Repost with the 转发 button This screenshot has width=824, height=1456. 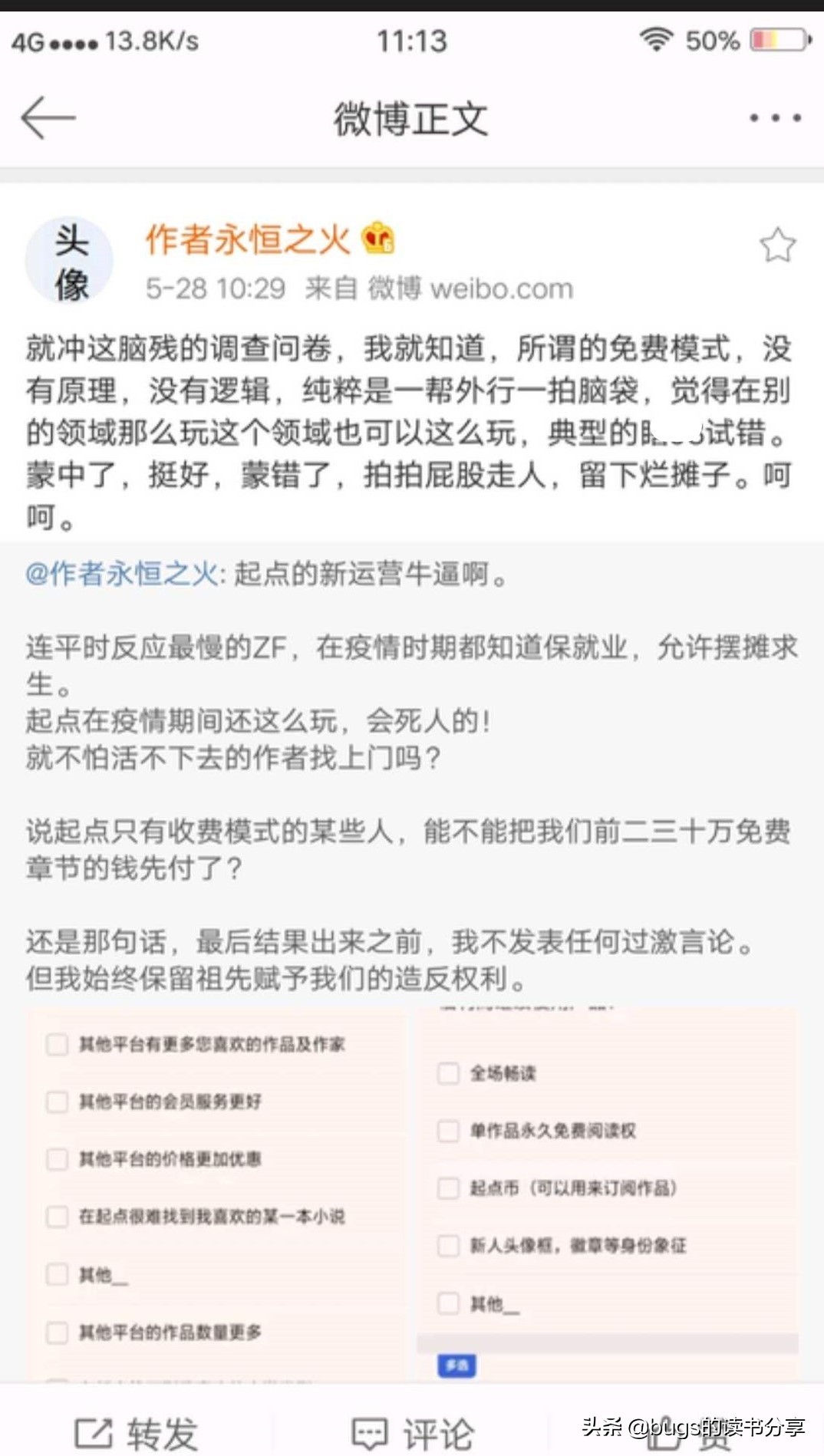[x=138, y=1431]
